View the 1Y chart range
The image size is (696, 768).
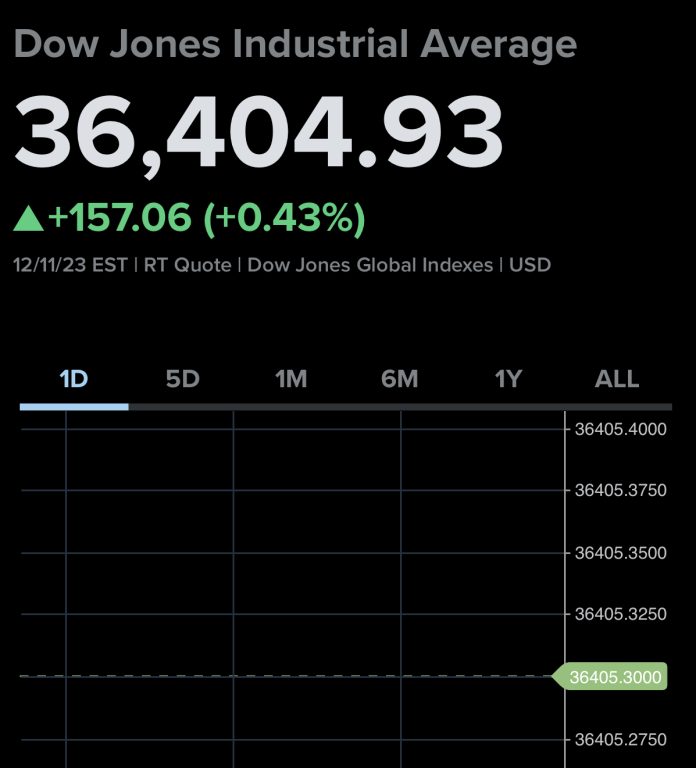coord(508,380)
